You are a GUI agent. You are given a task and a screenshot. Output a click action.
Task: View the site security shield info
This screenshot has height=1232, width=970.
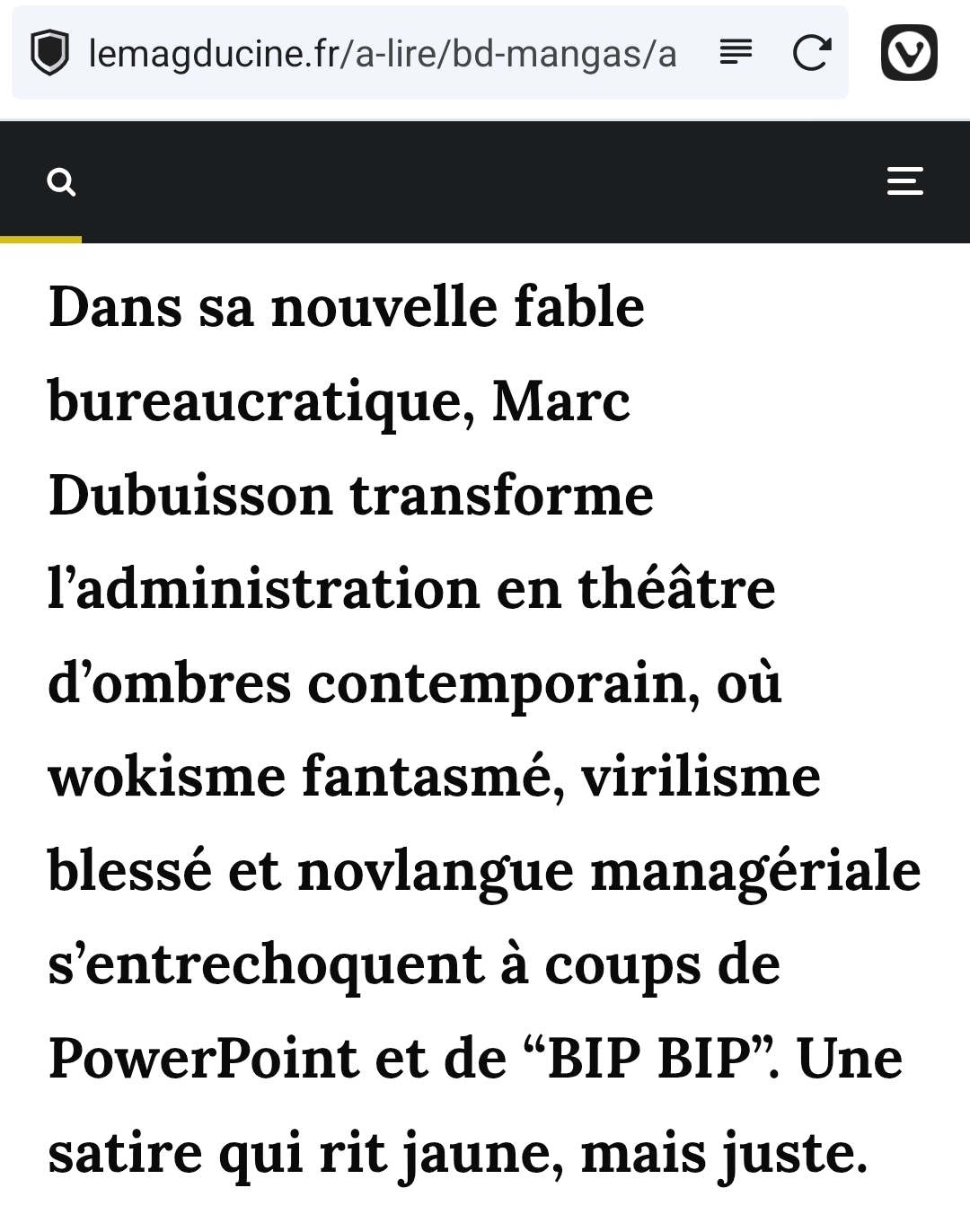click(x=50, y=53)
